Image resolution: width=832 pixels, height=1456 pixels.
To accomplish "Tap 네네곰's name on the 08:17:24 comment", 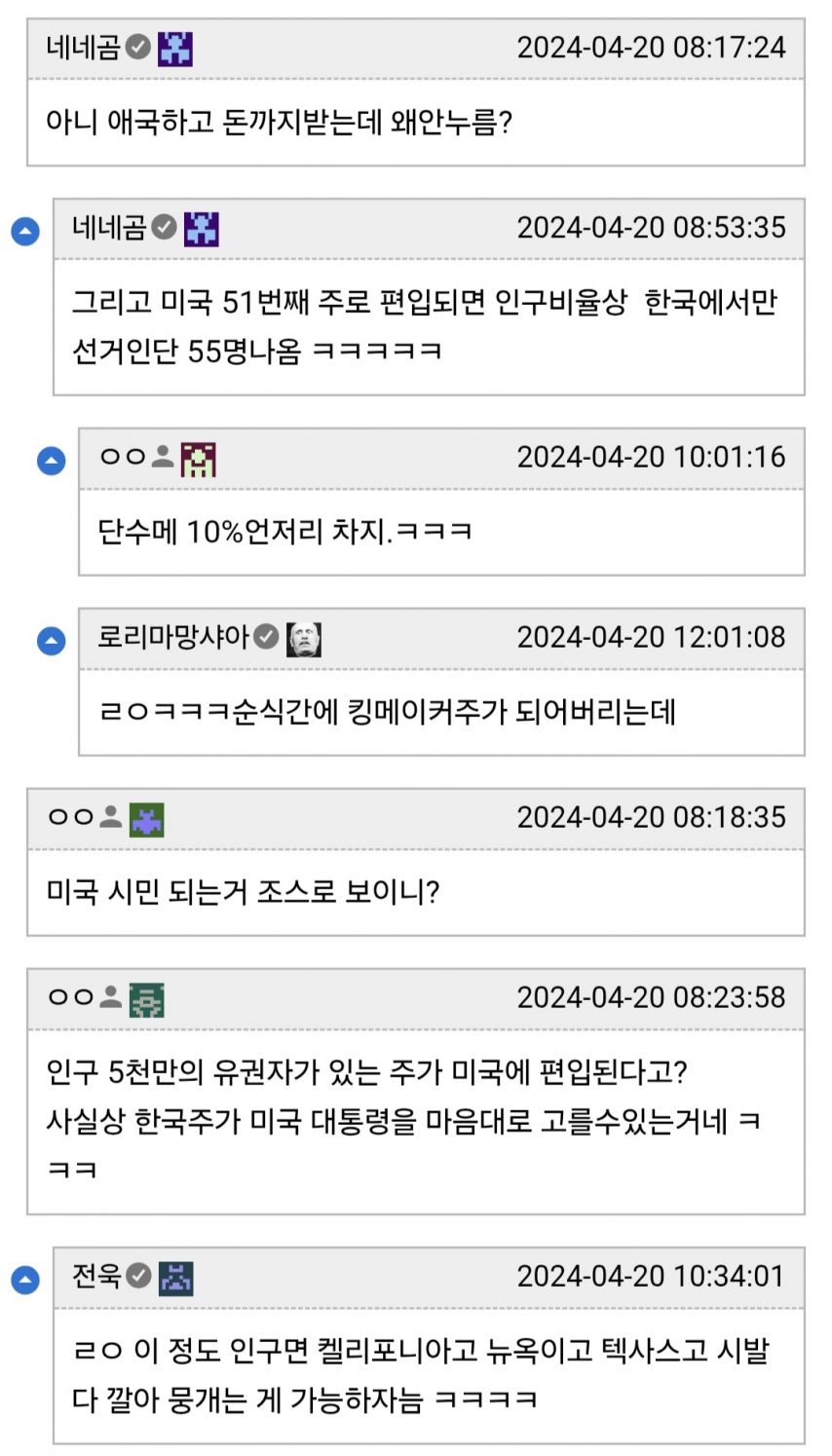I will 83,47.
